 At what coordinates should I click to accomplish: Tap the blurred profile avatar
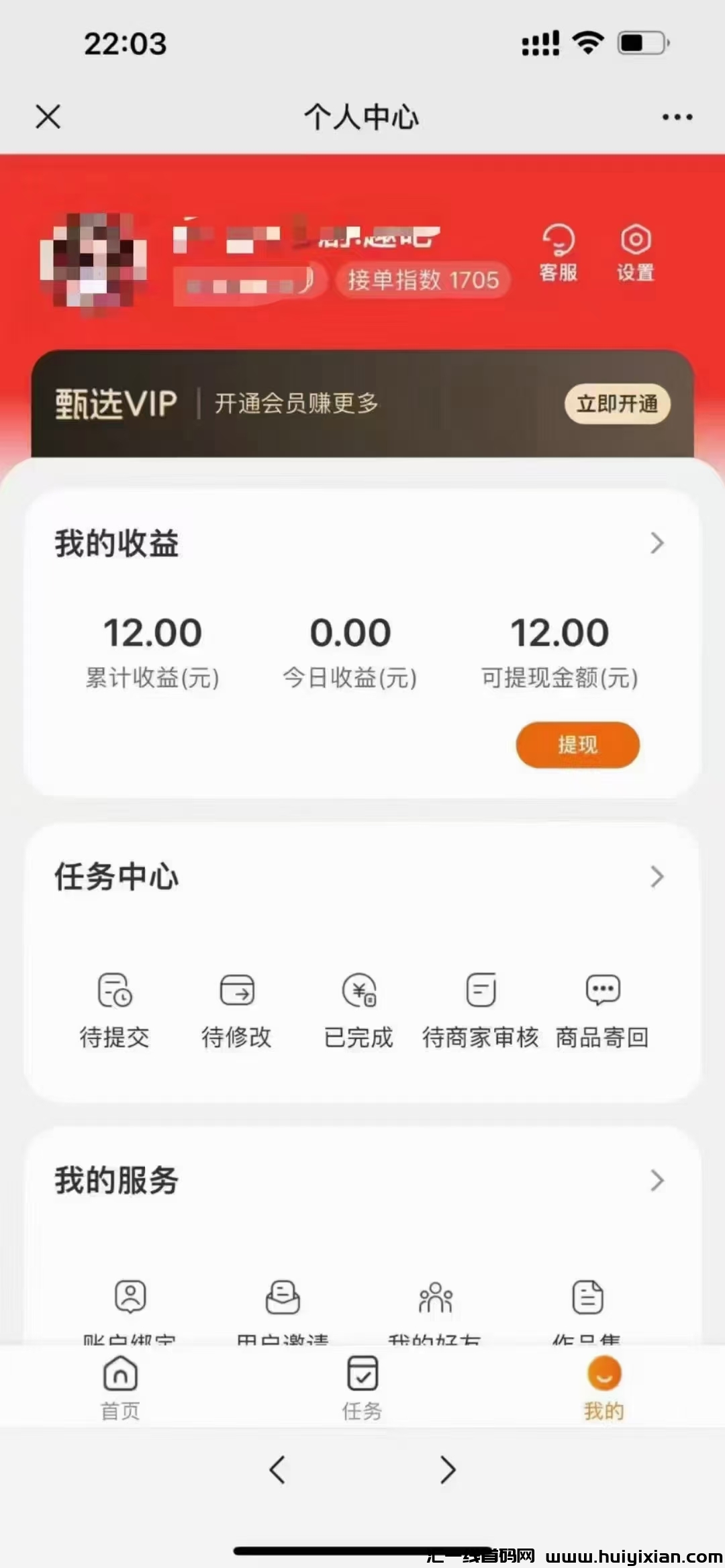coord(94,263)
